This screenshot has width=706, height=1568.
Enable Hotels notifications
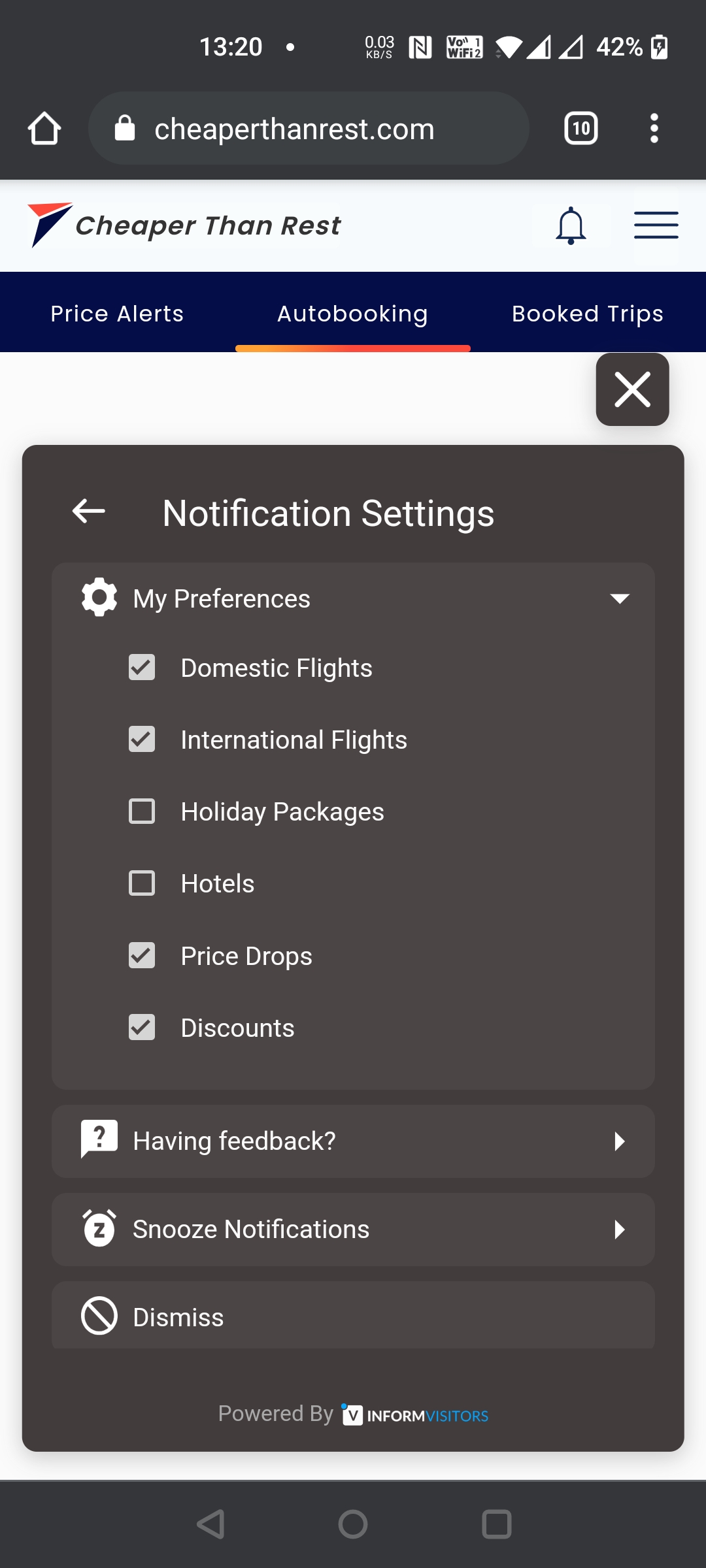142,883
